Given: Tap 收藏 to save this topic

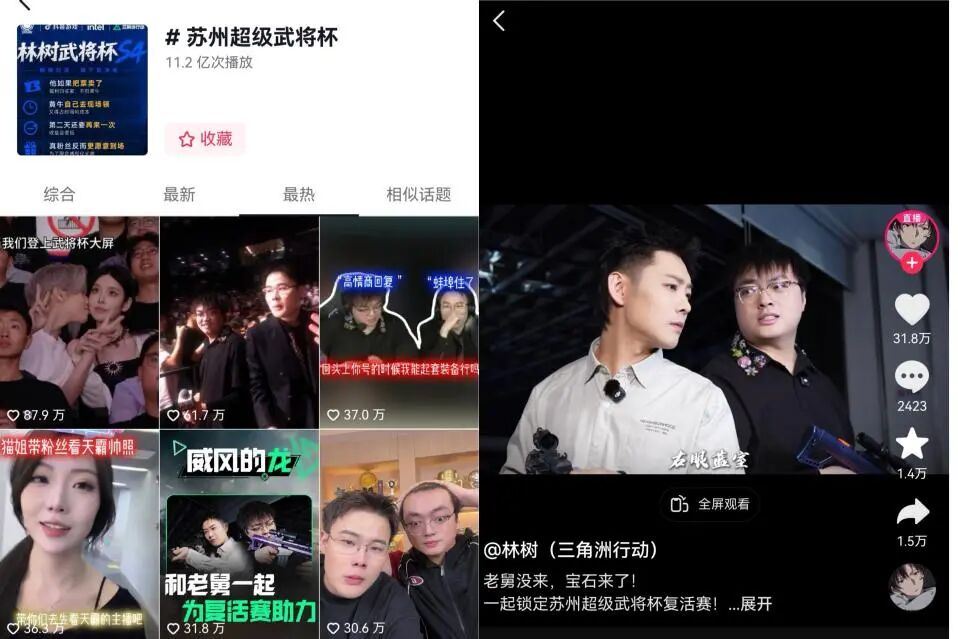Looking at the screenshot, I should (205, 139).
